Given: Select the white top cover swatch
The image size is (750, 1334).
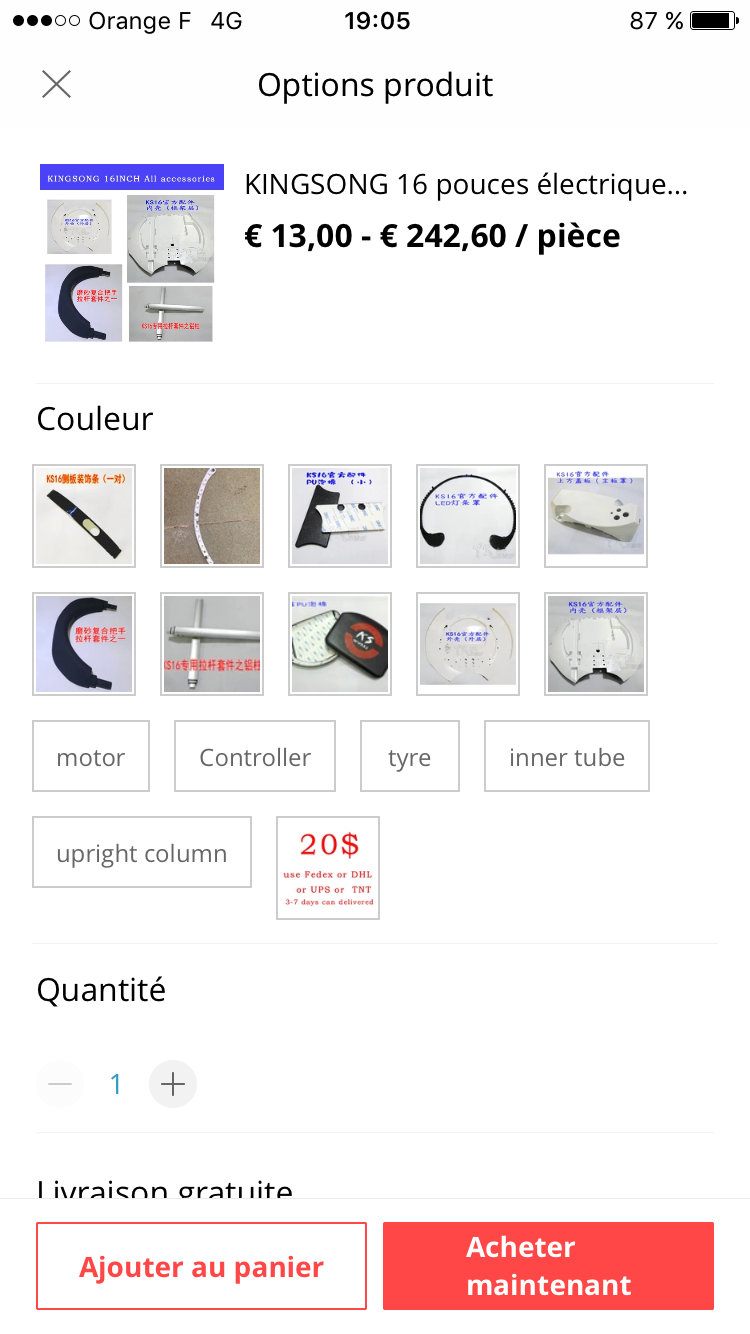Looking at the screenshot, I should pos(596,516).
